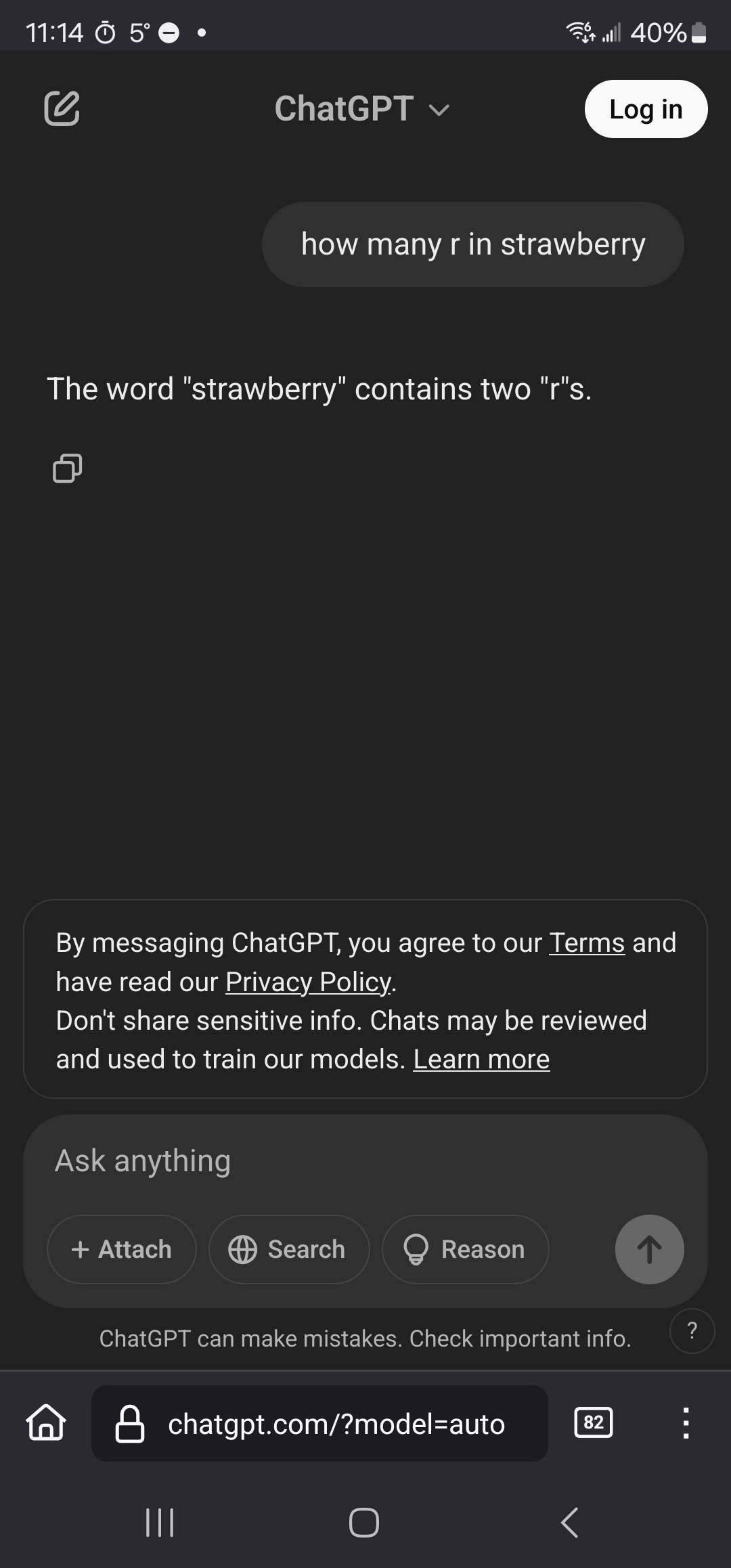
Task: Show recent apps from the navigation bar
Action: coord(160,1523)
